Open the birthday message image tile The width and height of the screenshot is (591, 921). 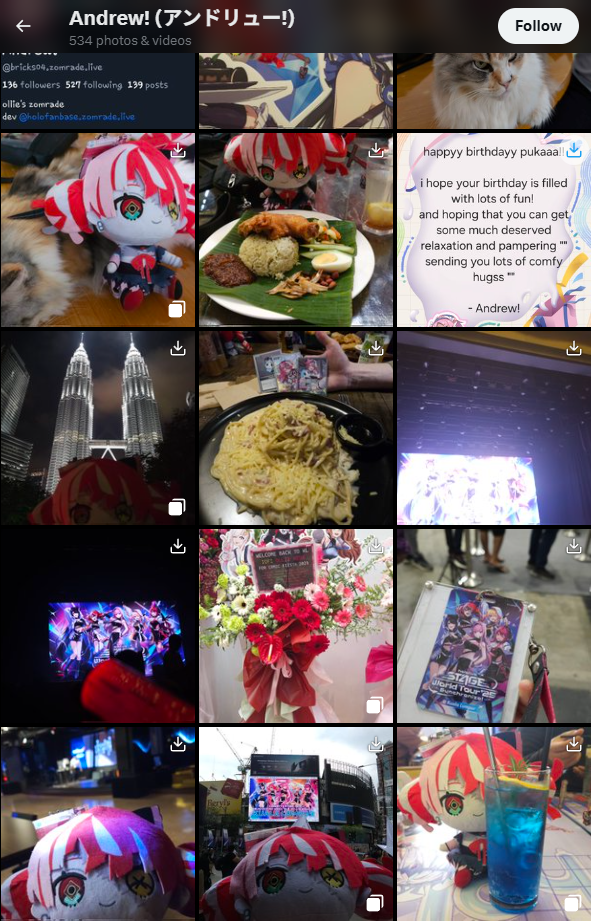(x=493, y=230)
